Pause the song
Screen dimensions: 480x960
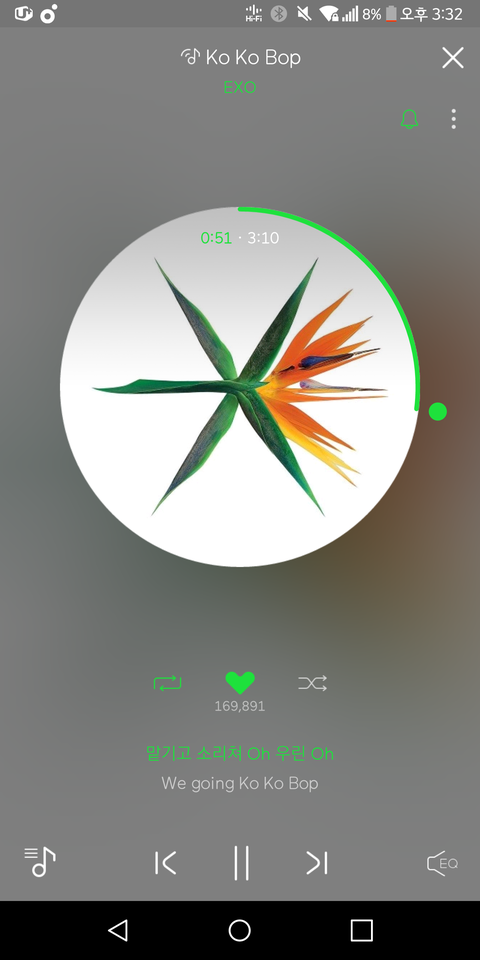[241, 863]
